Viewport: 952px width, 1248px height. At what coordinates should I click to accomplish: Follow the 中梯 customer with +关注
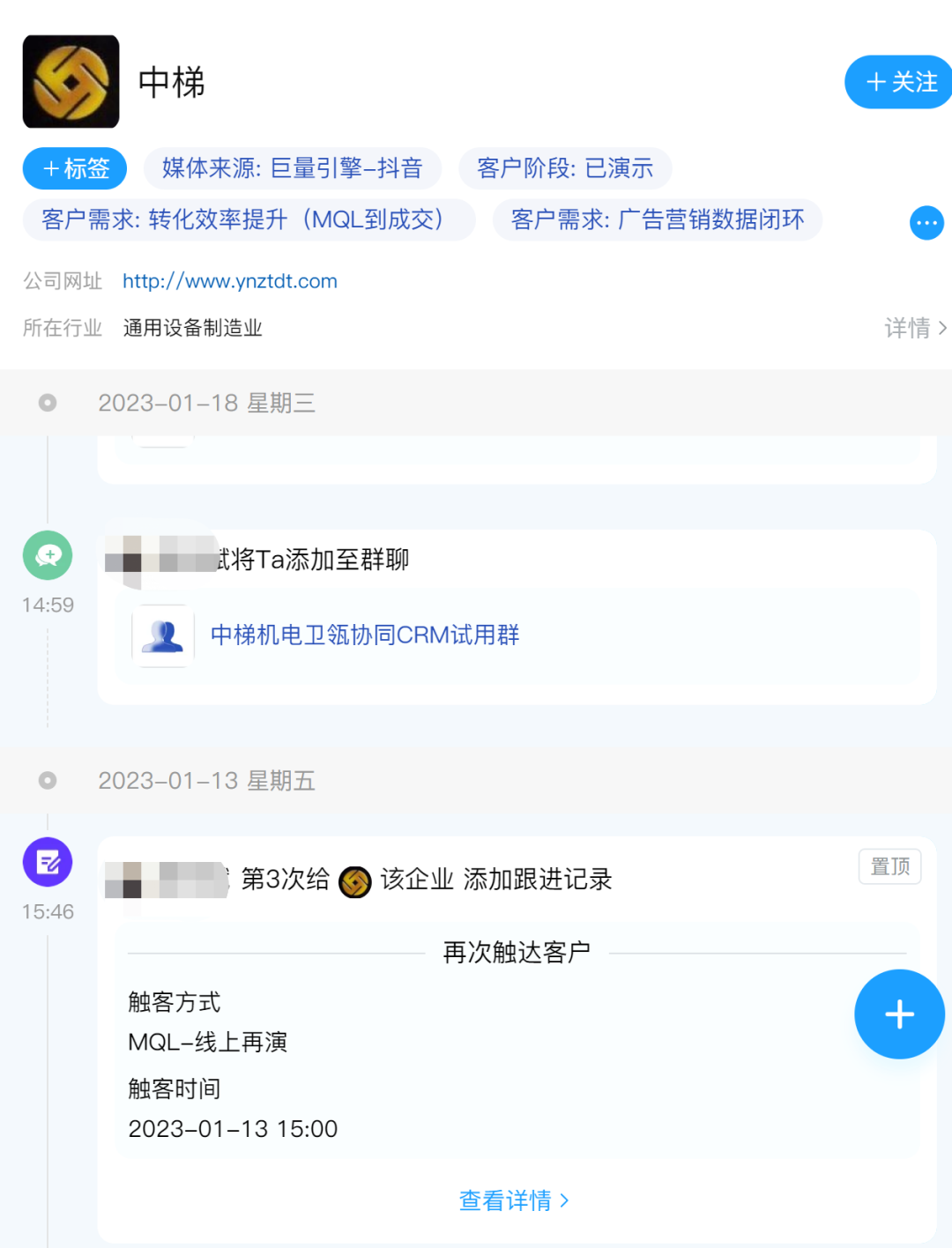(x=901, y=82)
